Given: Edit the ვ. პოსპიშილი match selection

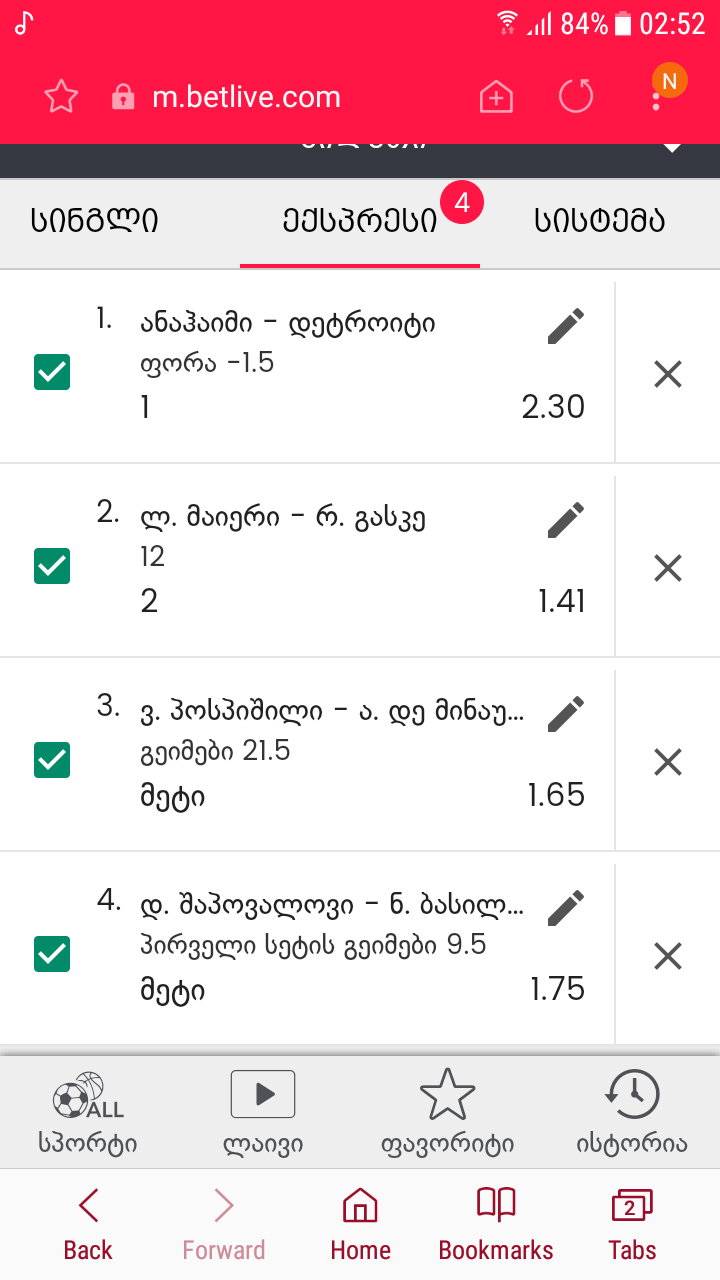Looking at the screenshot, I should pyautogui.click(x=565, y=715).
